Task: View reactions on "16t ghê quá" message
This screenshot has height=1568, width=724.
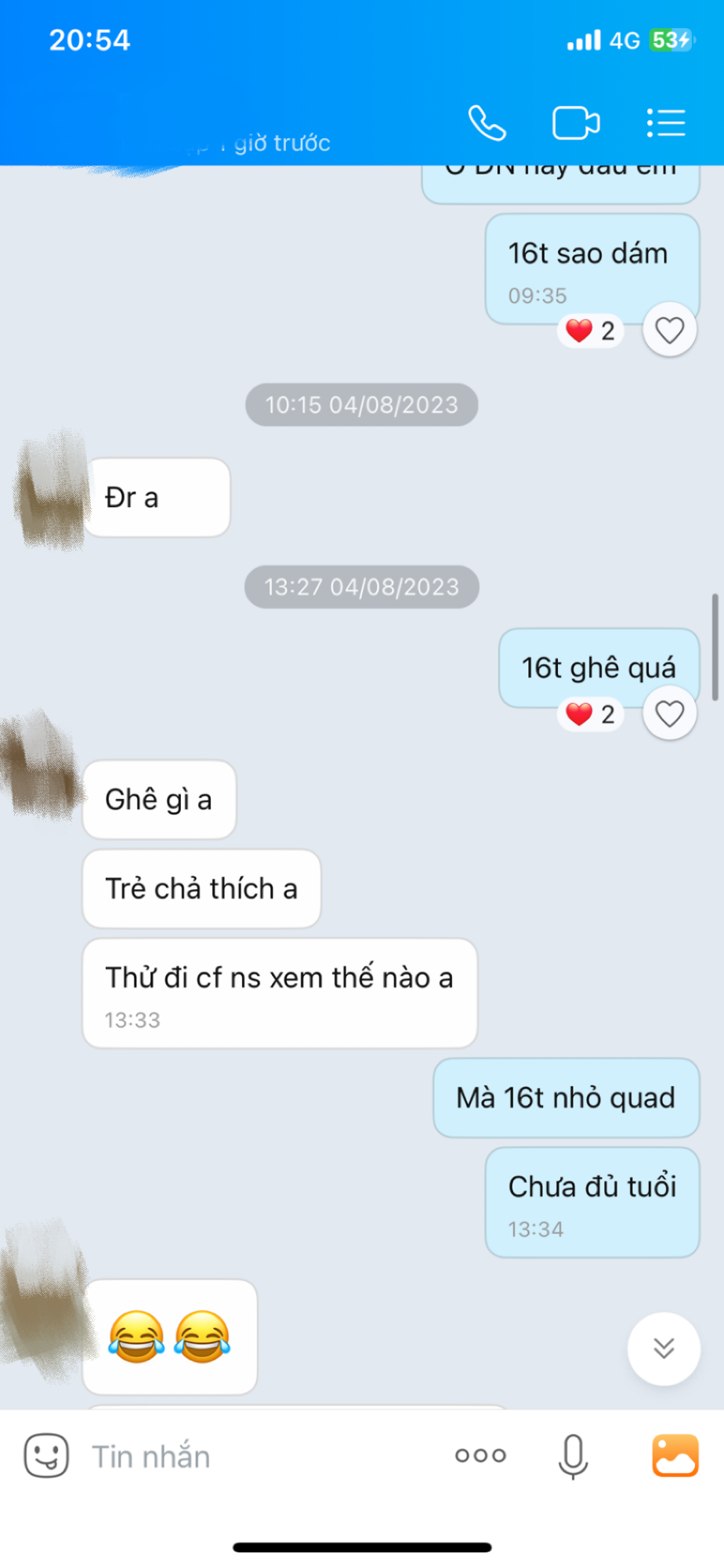Action: 591,714
